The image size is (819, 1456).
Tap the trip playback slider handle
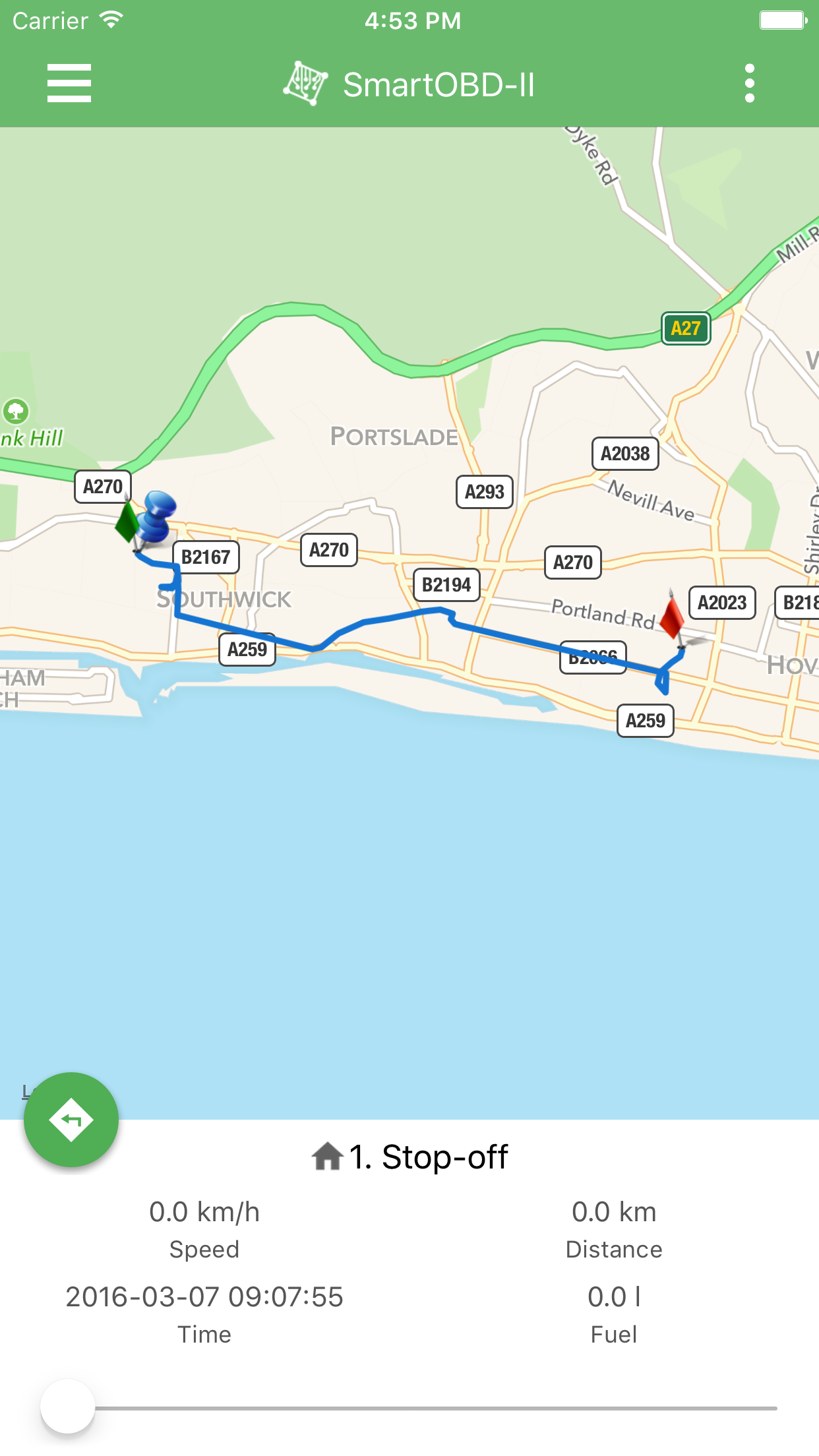point(68,1407)
